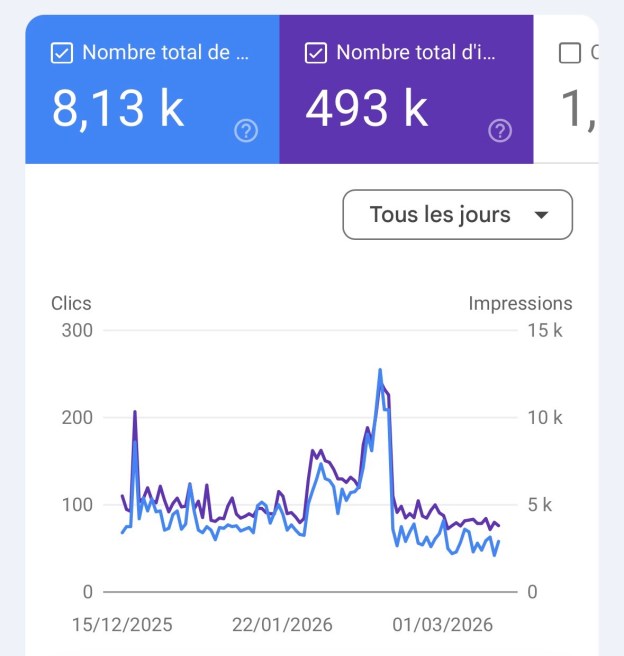Open help icon on blue clicks card
The width and height of the screenshot is (624, 656).
coord(246,131)
